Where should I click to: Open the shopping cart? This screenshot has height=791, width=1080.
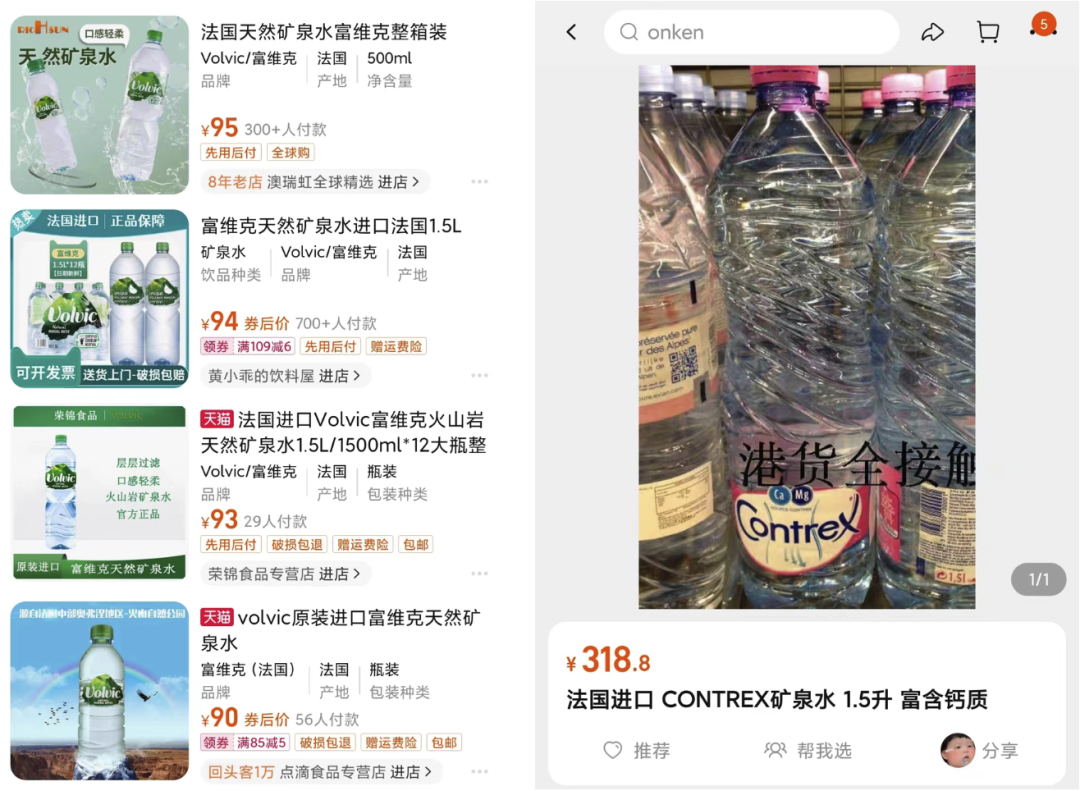[x=988, y=32]
